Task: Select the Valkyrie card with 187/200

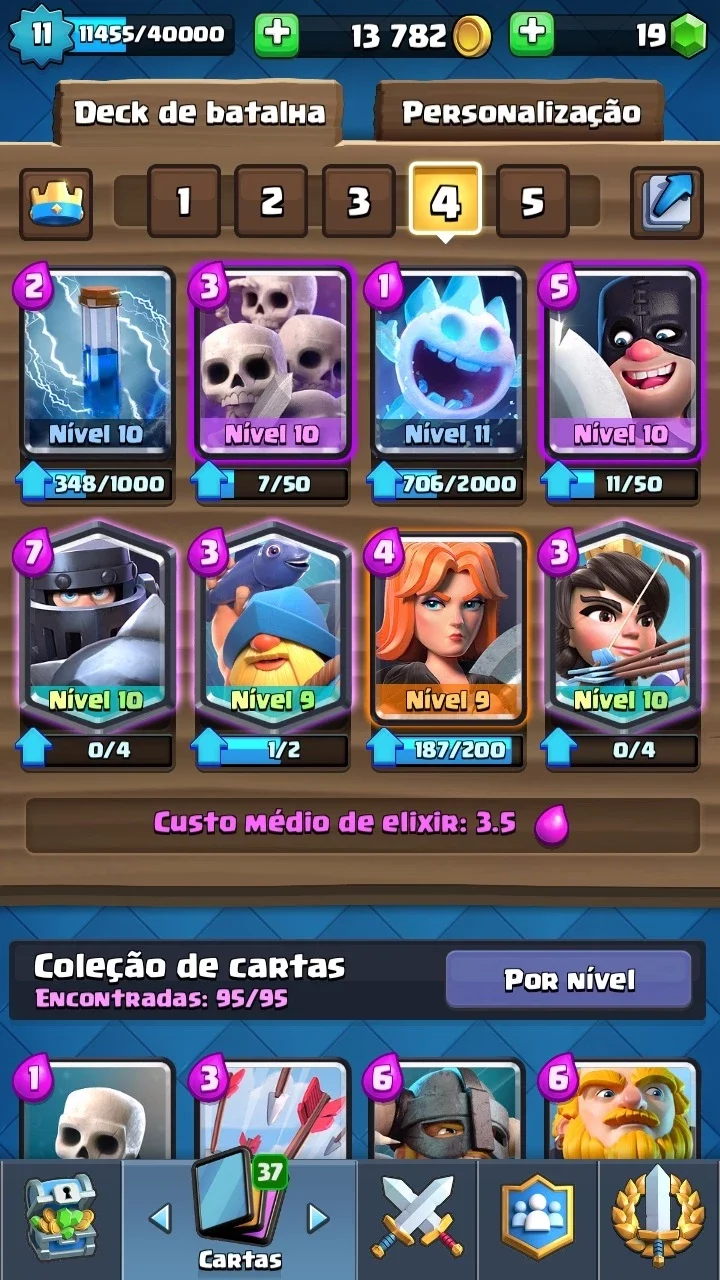Action: 447,648
